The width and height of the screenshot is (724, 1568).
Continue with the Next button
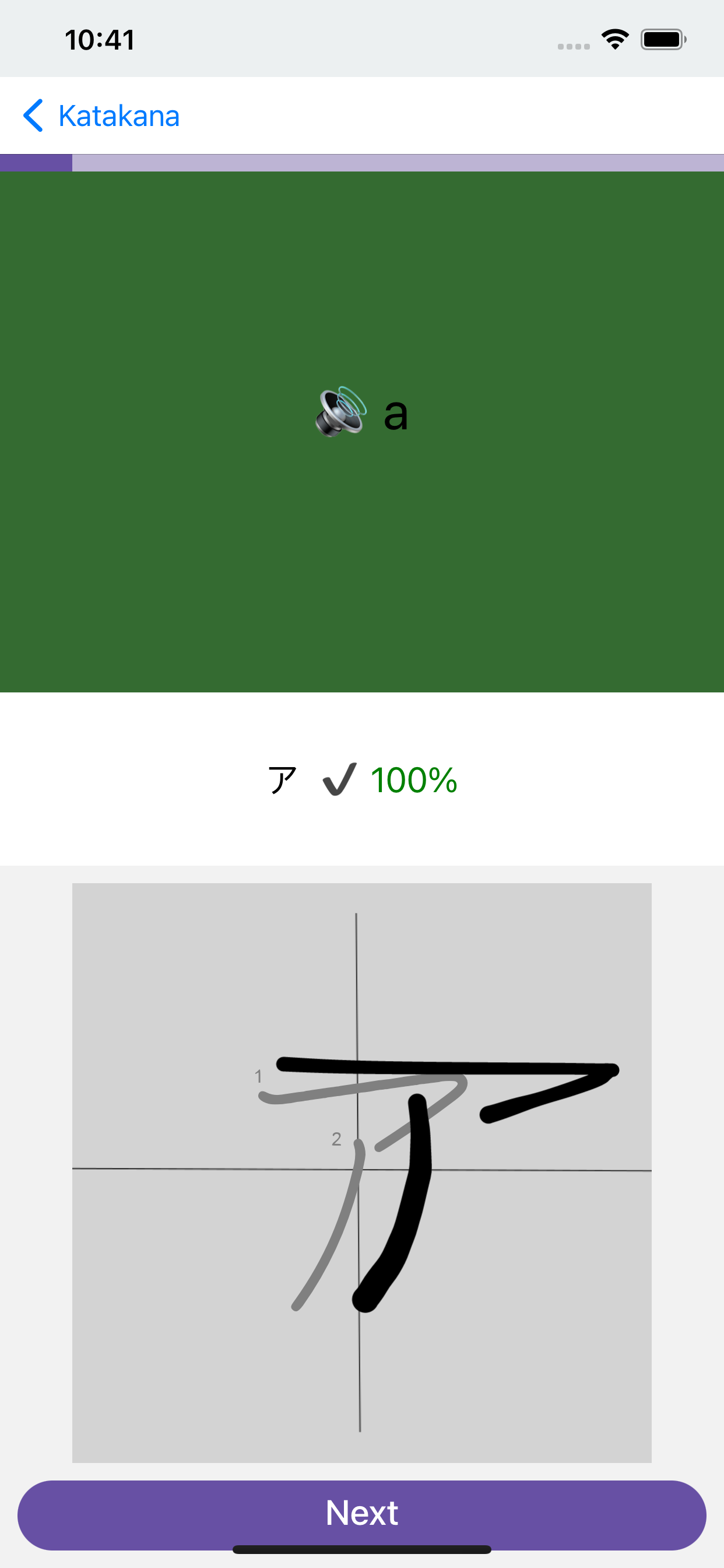pyautogui.click(x=361, y=1514)
